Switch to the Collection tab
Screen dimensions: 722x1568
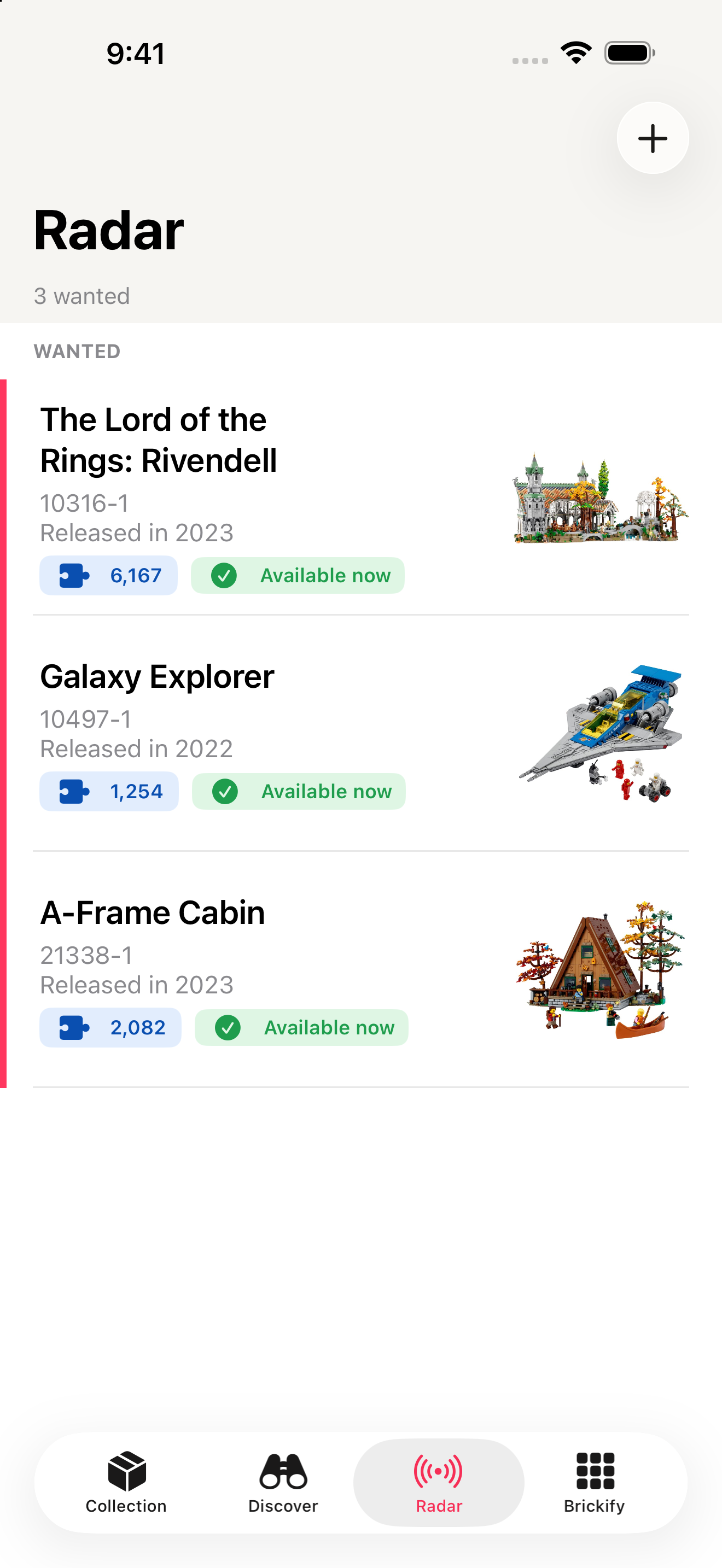tap(126, 1483)
